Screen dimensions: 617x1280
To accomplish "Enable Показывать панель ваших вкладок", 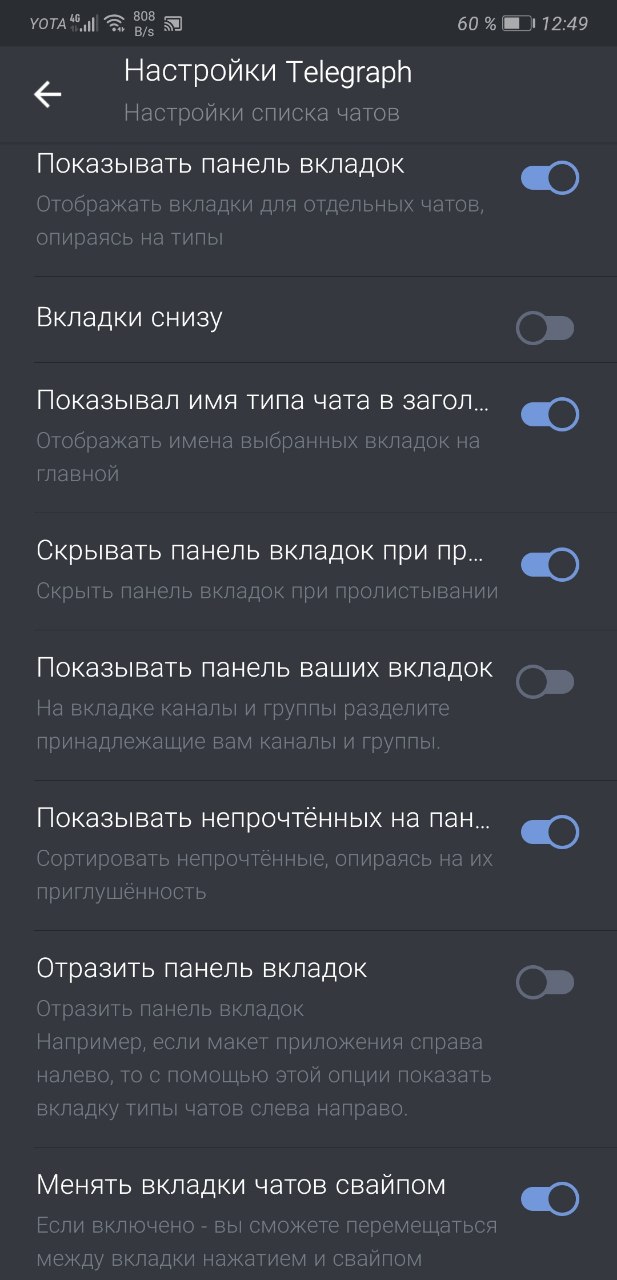I will click(x=546, y=683).
